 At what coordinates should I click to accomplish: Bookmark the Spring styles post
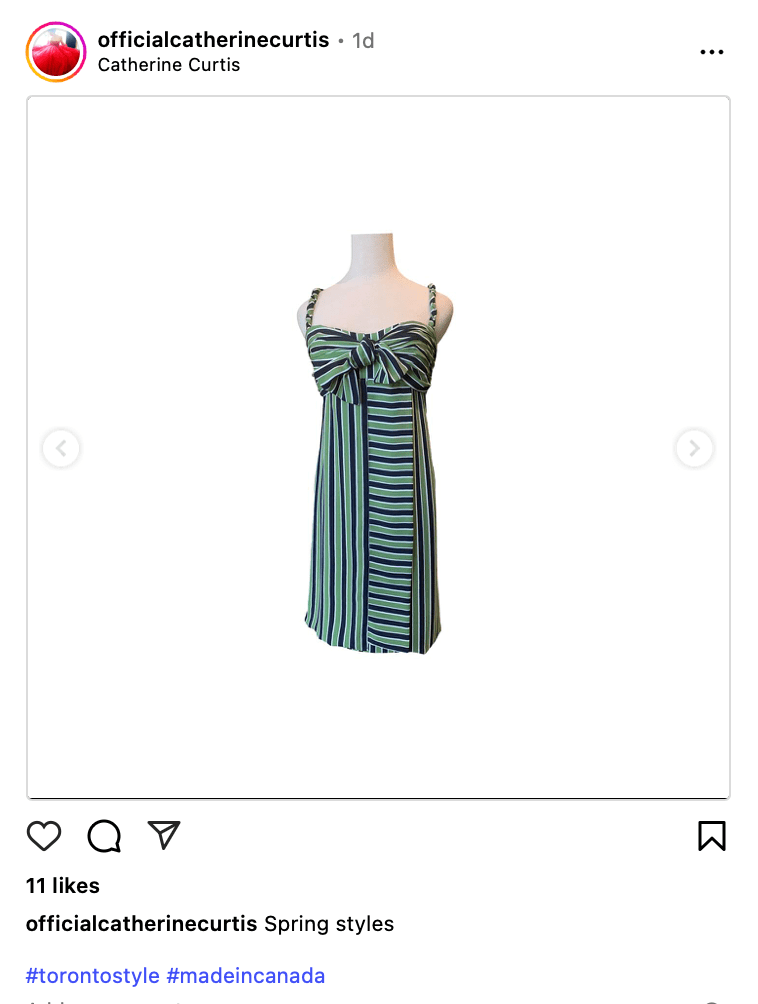click(711, 835)
